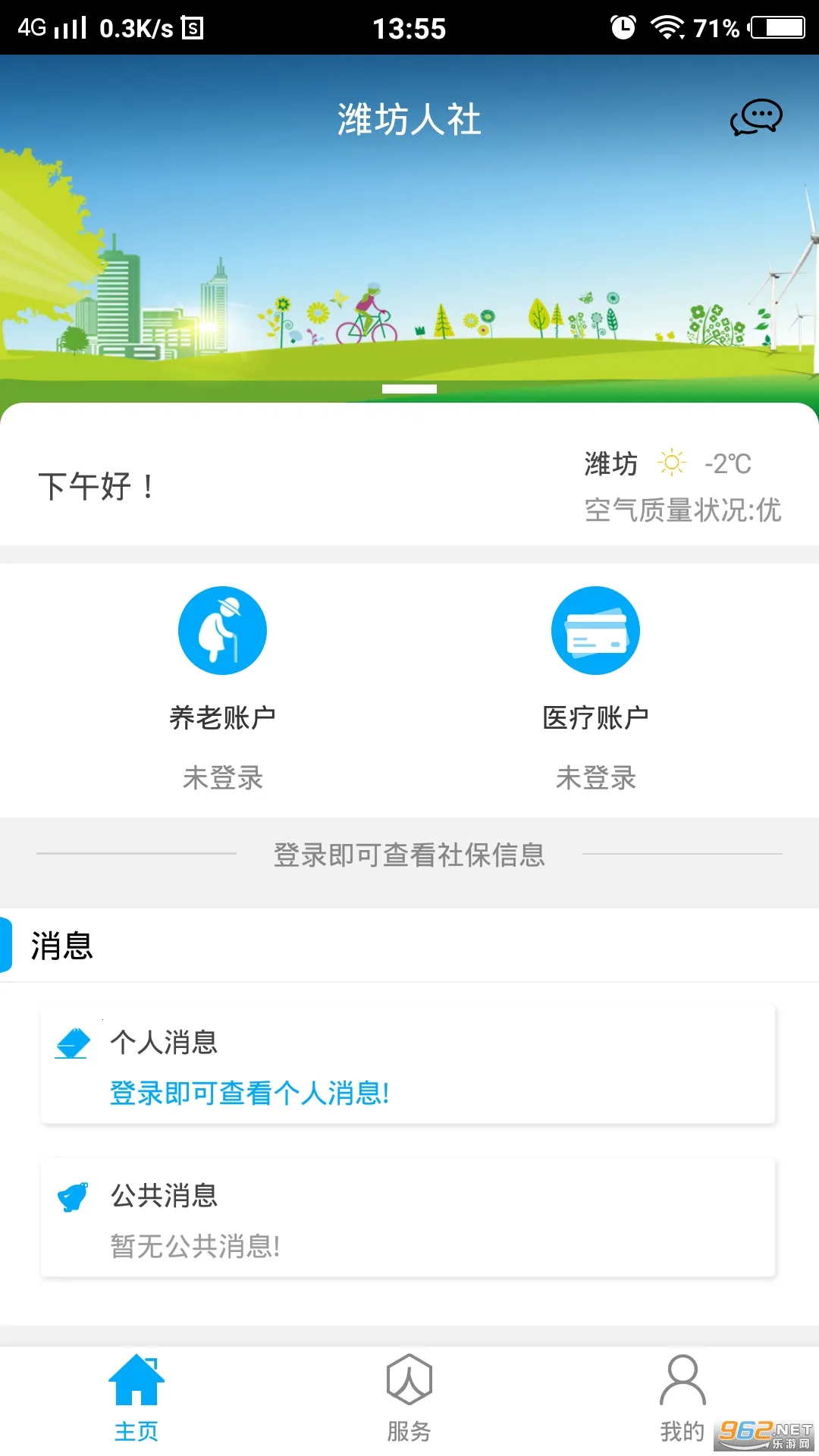
Task: Select the 医疗账户 medical account card icon
Action: click(596, 629)
